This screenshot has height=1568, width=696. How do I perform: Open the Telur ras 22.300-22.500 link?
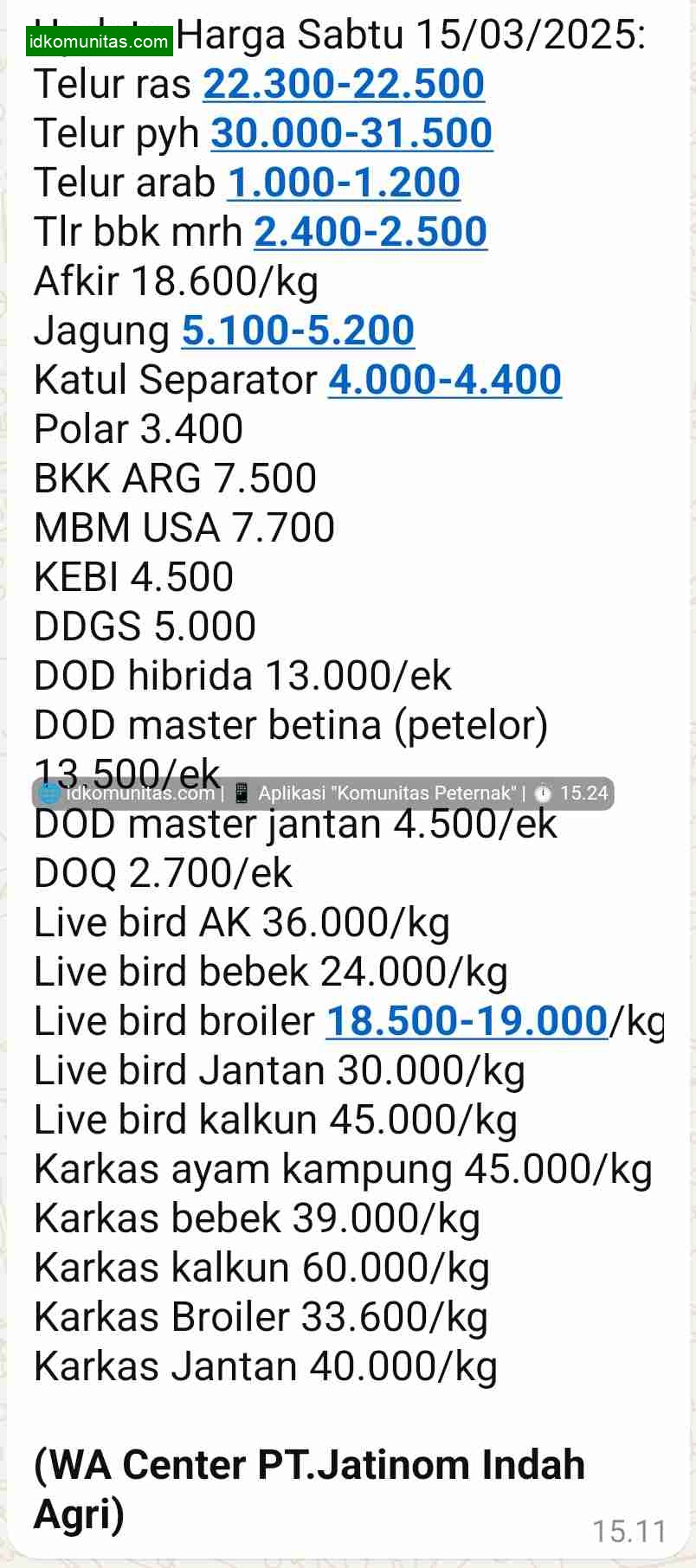(x=343, y=84)
